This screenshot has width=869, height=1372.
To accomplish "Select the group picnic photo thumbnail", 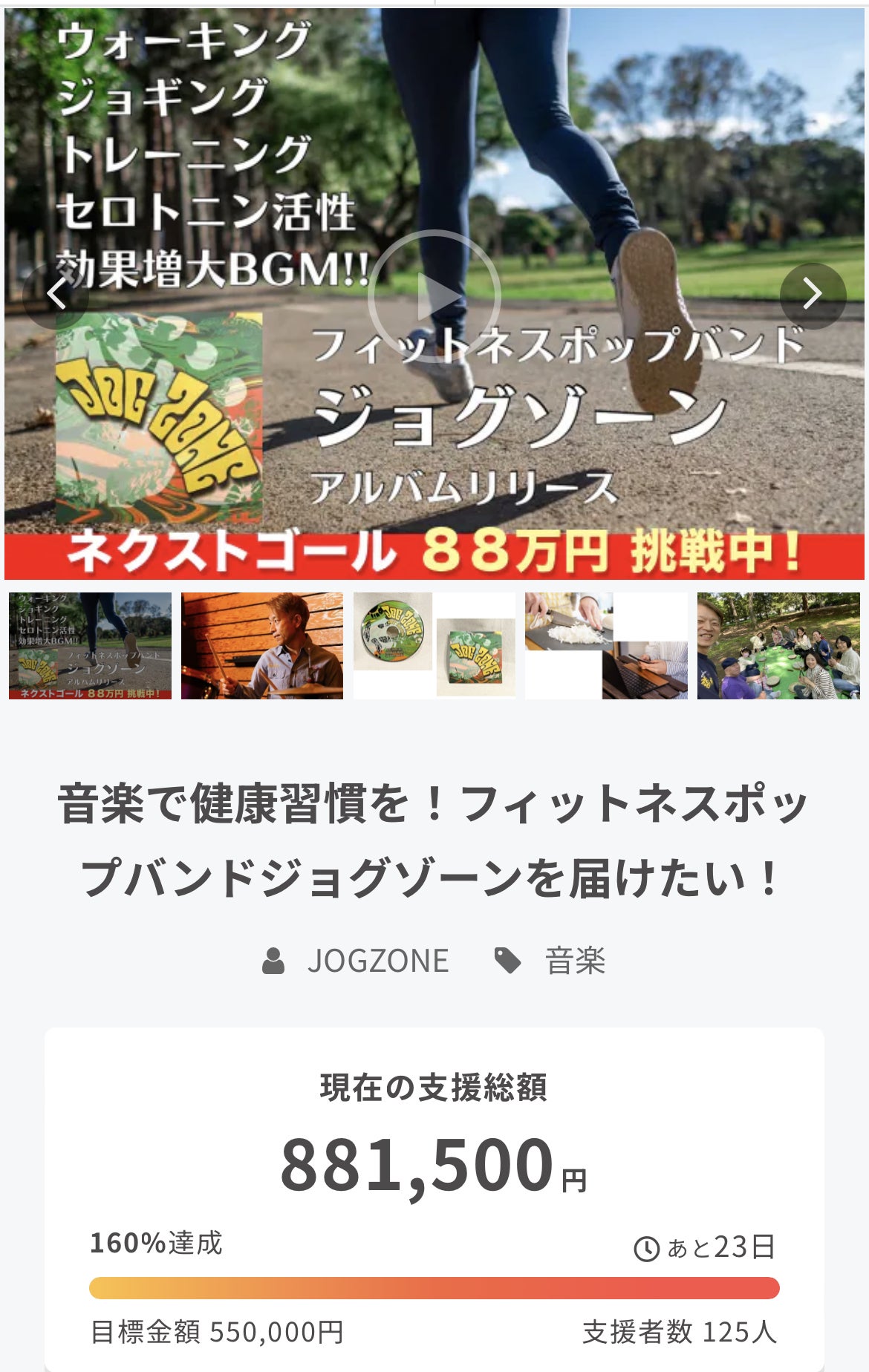I will tap(778, 645).
